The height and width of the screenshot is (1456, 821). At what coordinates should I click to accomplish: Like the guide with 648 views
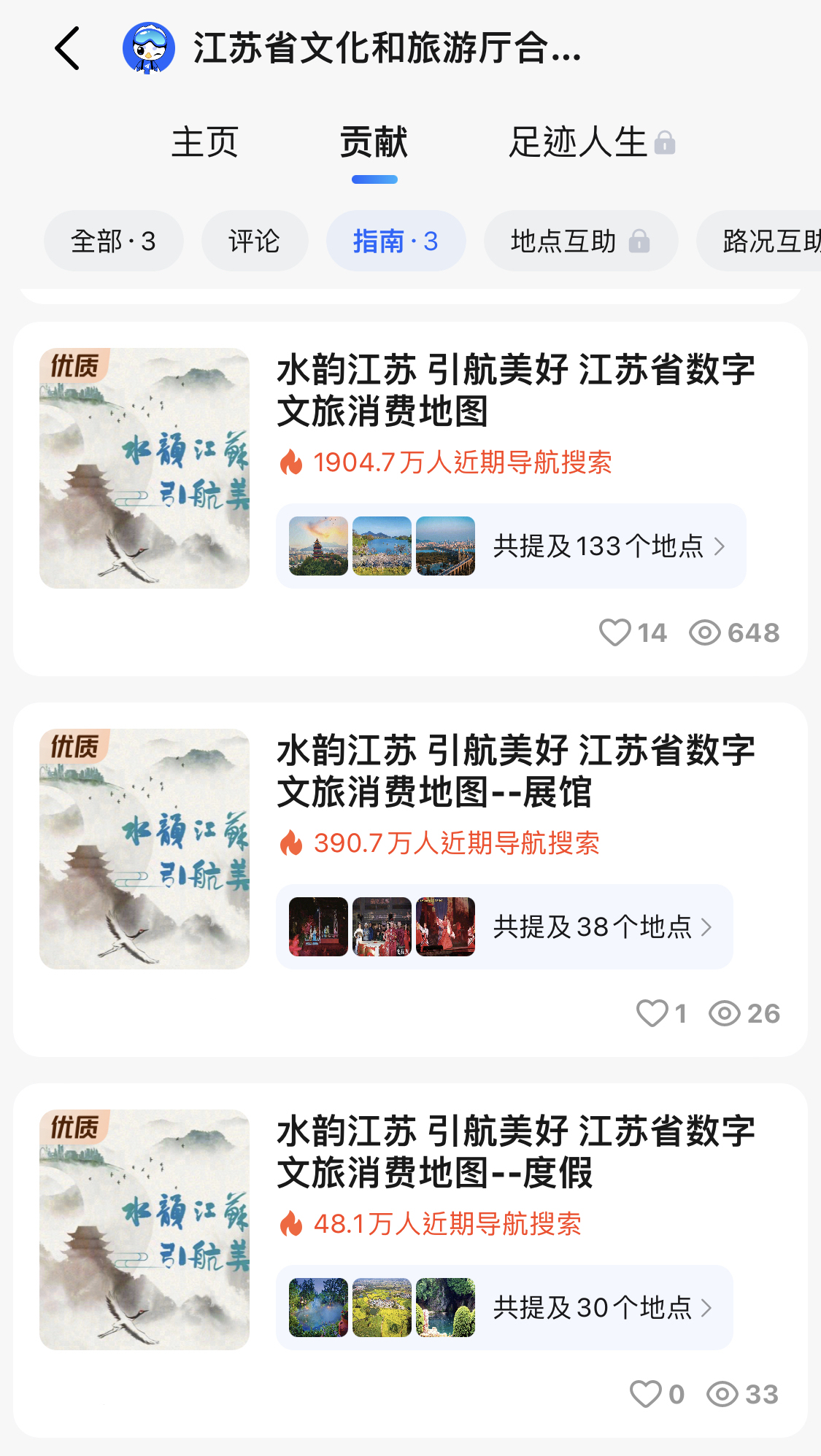coord(615,632)
